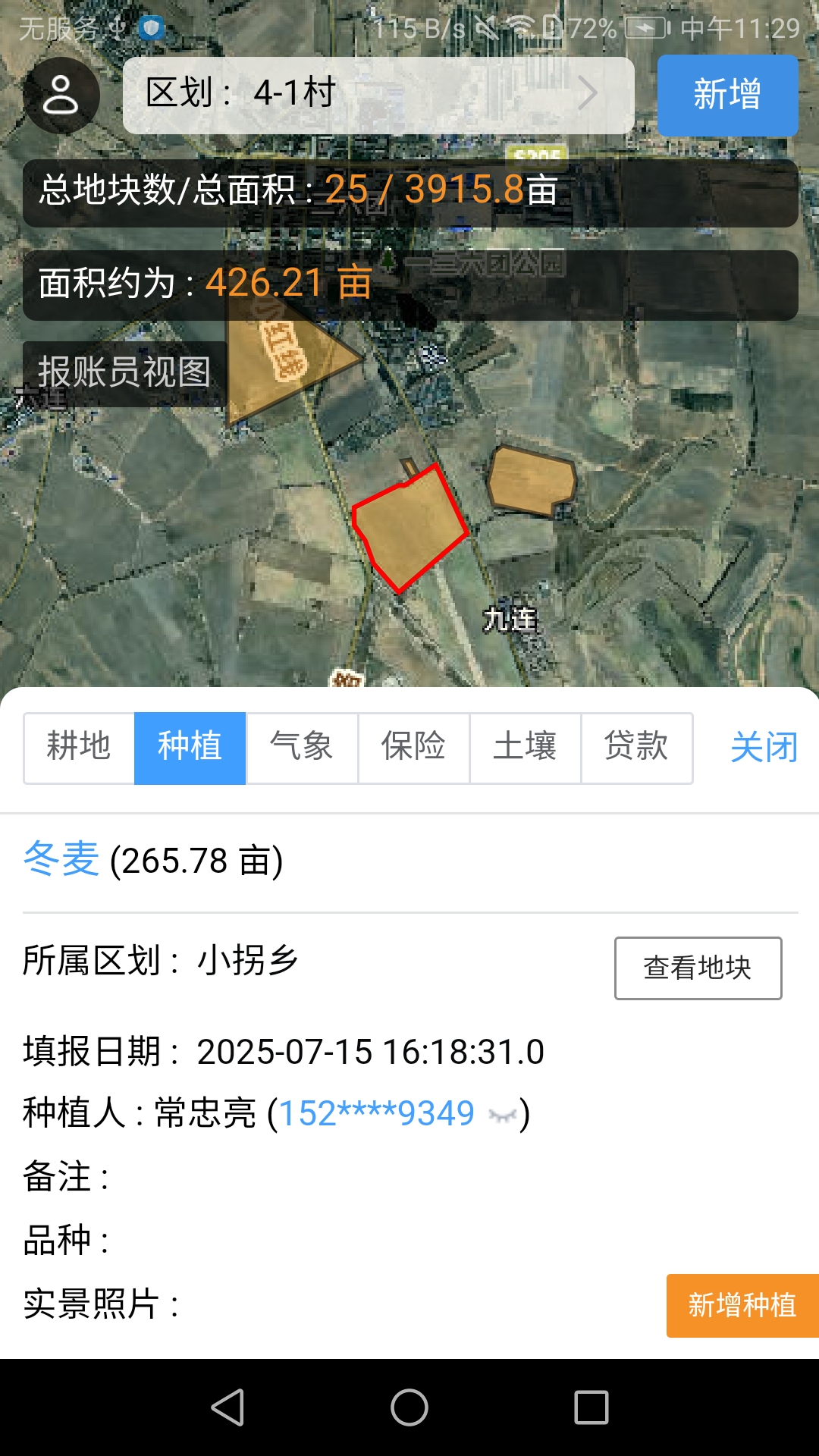The height and width of the screenshot is (1456, 819).
Task: Tap the park tree icon on the map
Action: pos(388,259)
